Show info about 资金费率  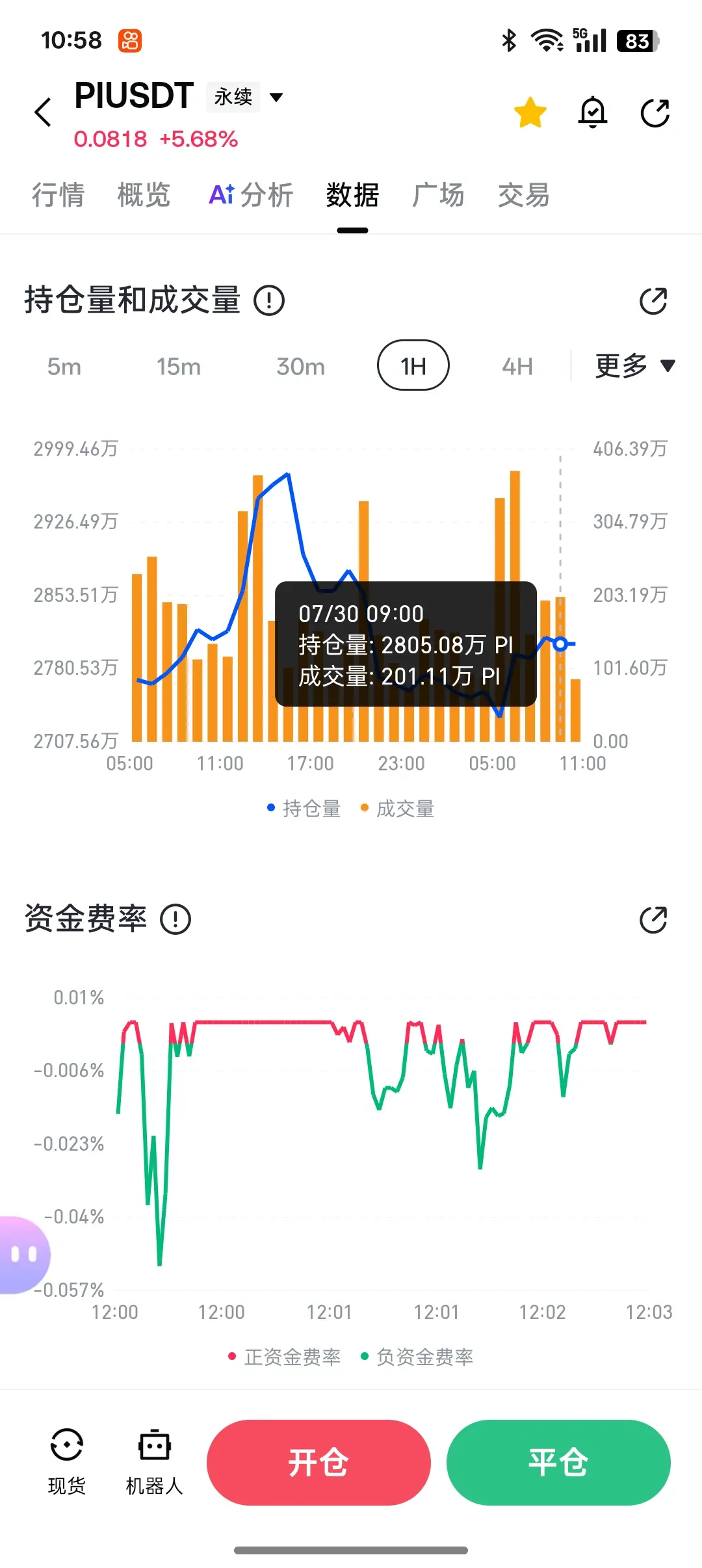(x=175, y=920)
